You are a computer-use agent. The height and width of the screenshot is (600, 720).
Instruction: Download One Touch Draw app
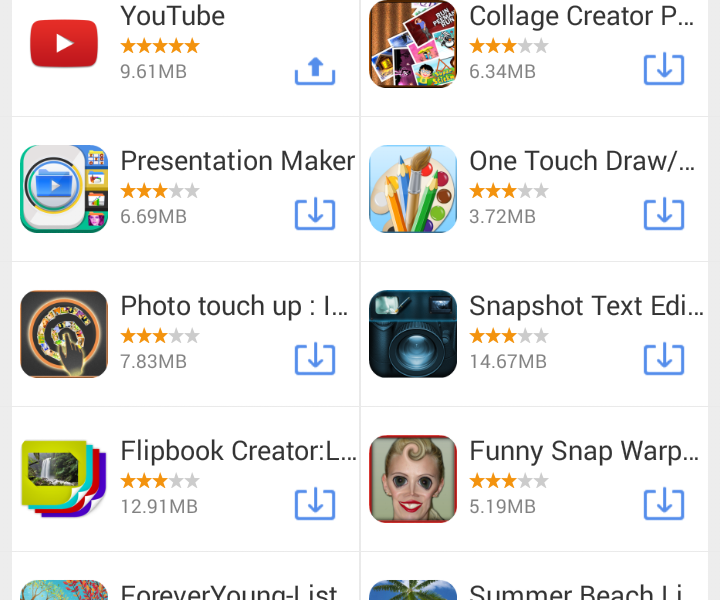[663, 214]
